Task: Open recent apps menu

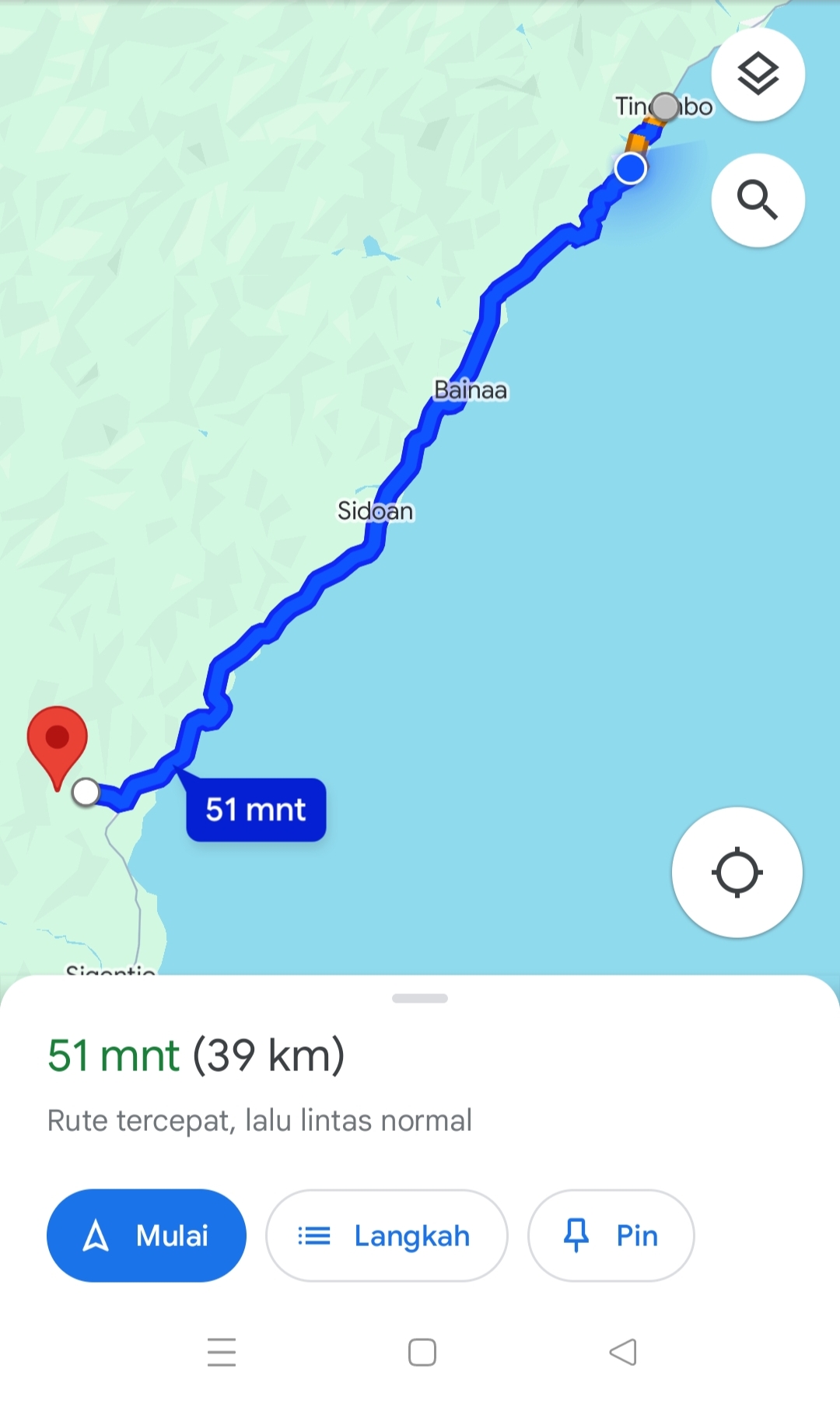Action: pos(222,1352)
